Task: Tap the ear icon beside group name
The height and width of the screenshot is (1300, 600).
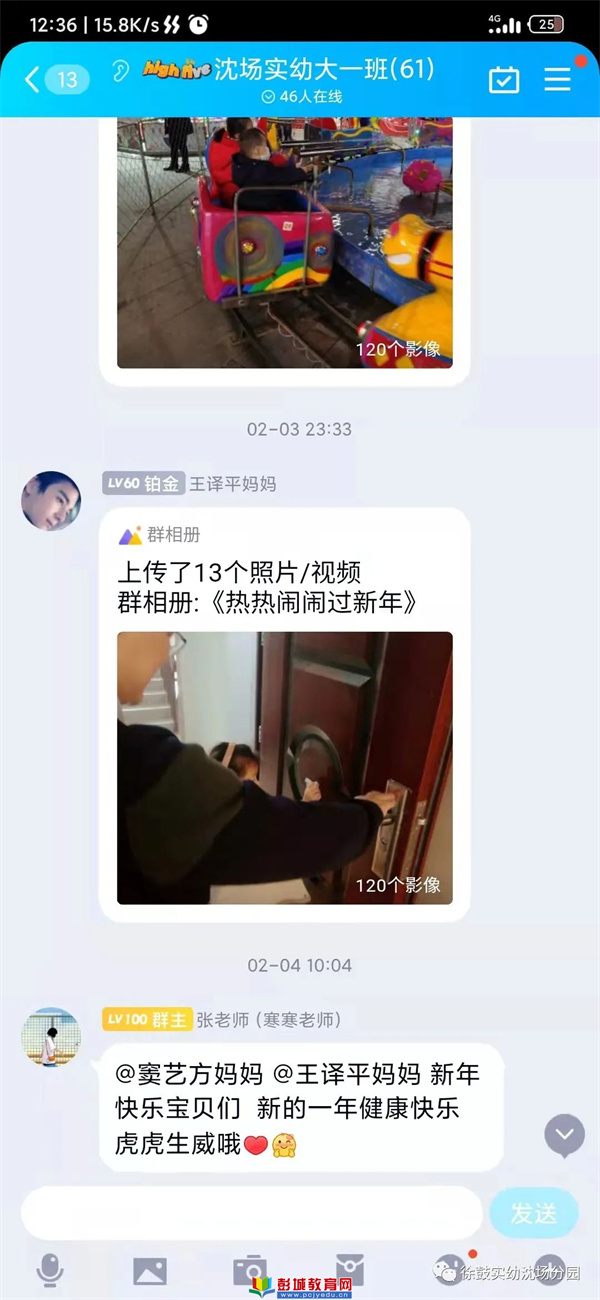Action: point(120,71)
